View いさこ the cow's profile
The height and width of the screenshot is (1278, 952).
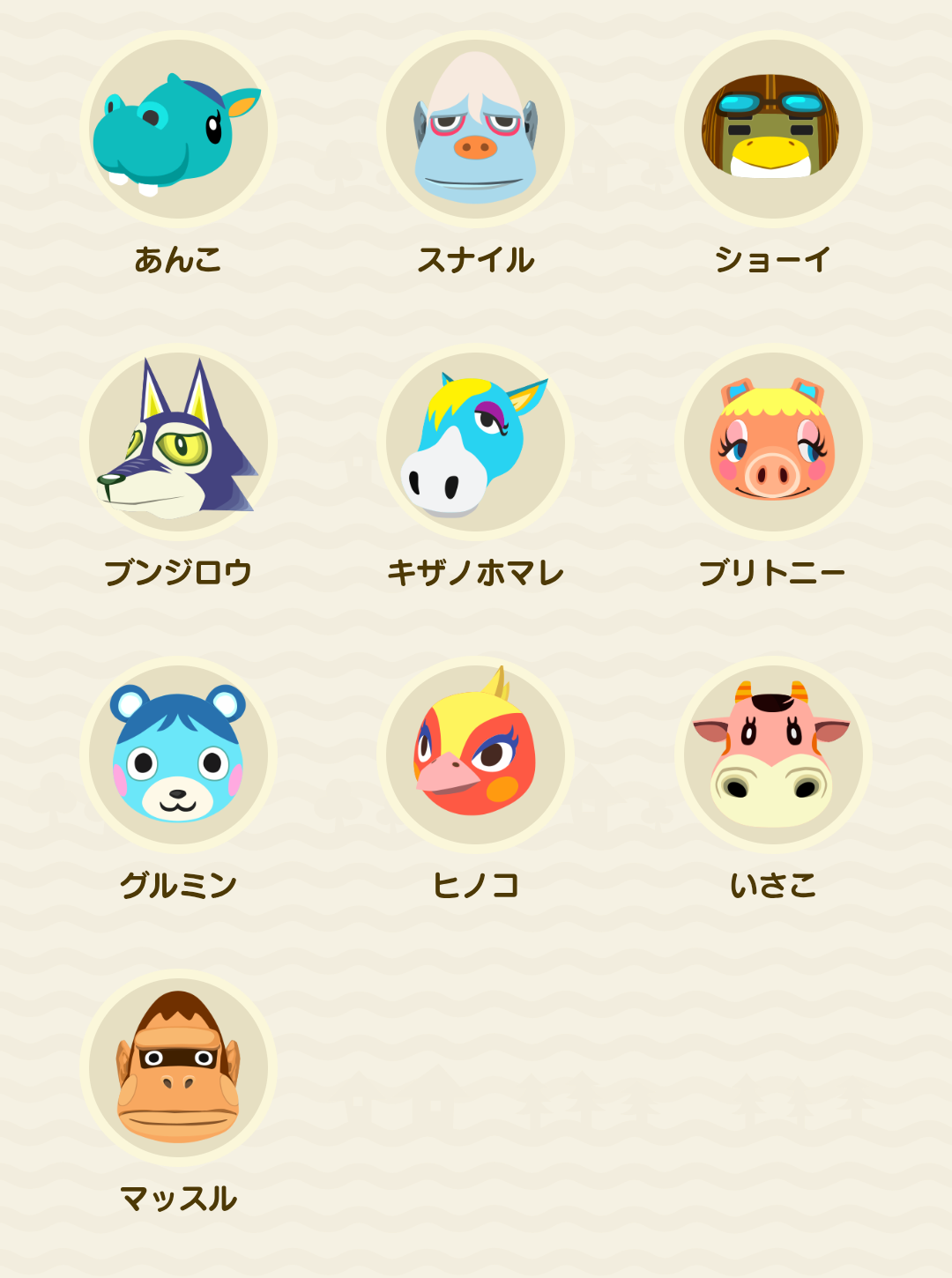(773, 755)
